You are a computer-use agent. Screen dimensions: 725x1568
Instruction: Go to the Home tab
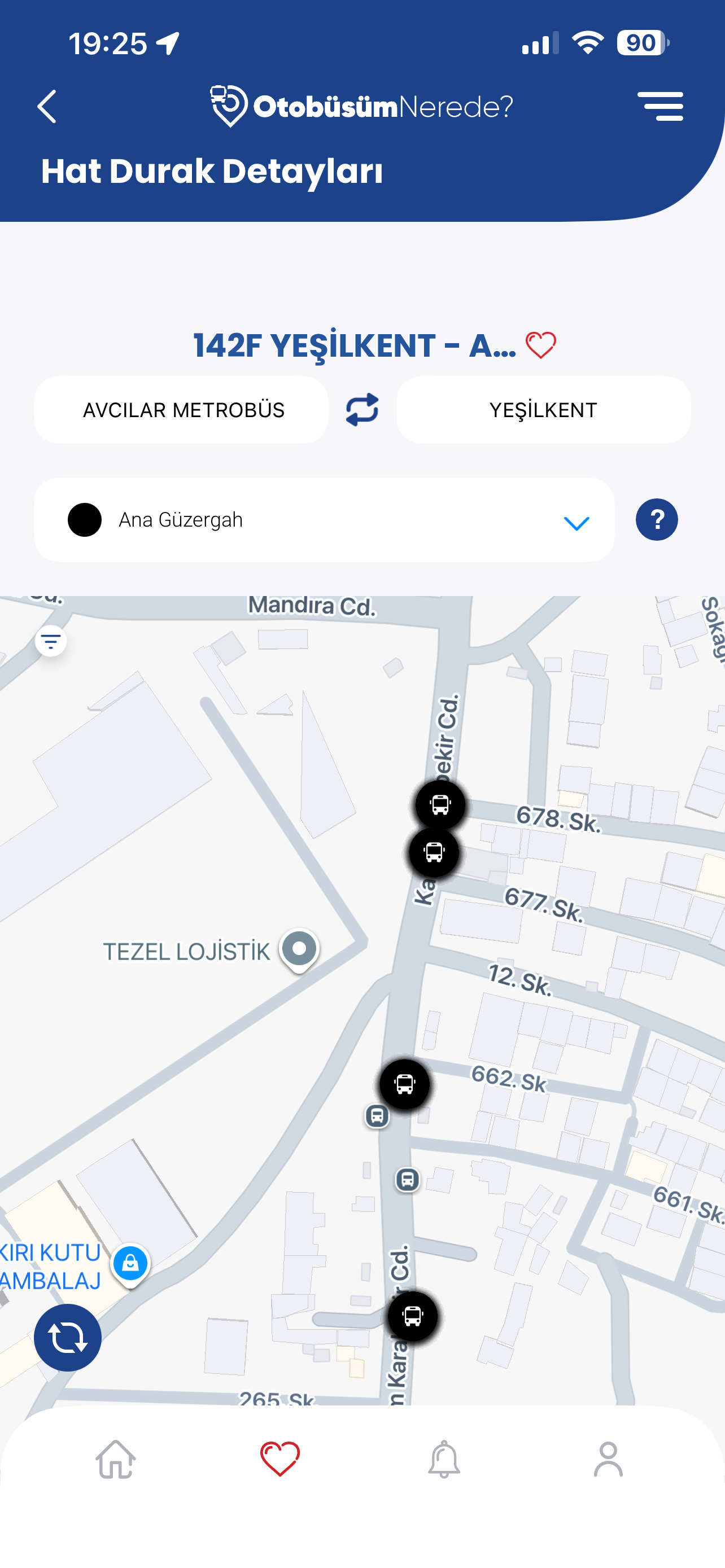tap(115, 1459)
